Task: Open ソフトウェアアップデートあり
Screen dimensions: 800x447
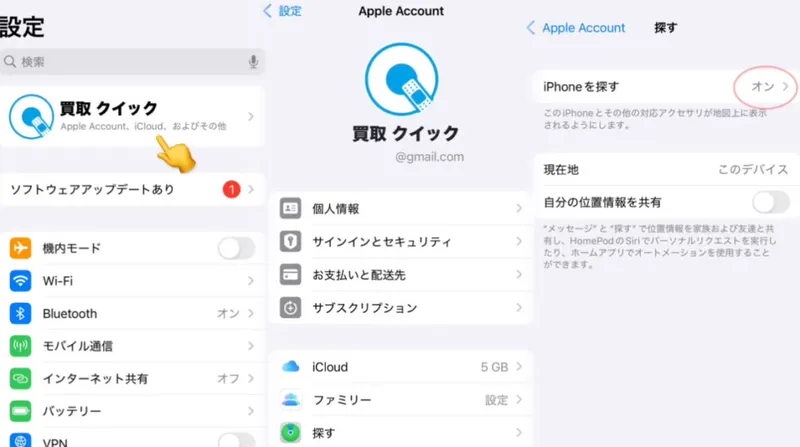Action: click(x=132, y=189)
